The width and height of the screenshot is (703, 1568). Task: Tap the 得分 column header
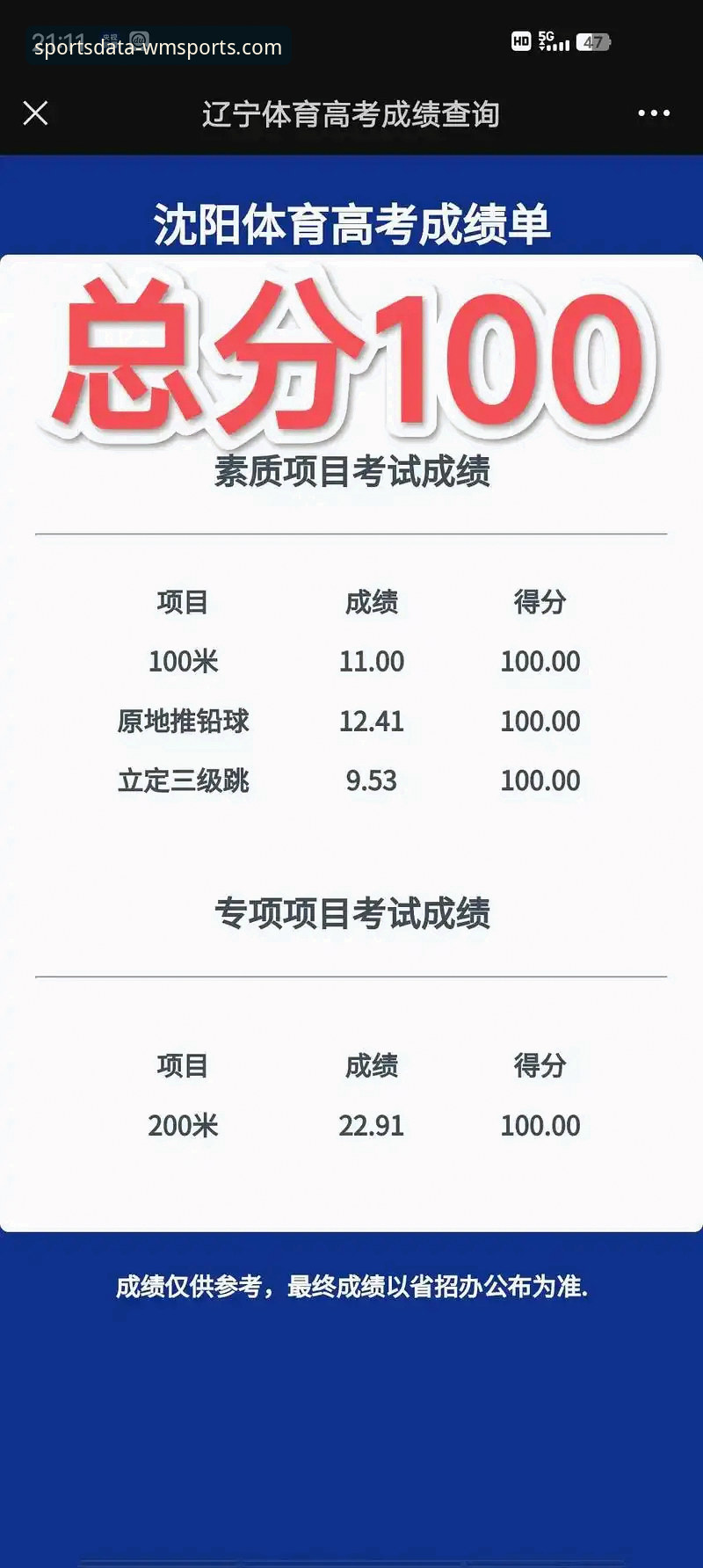coord(540,601)
